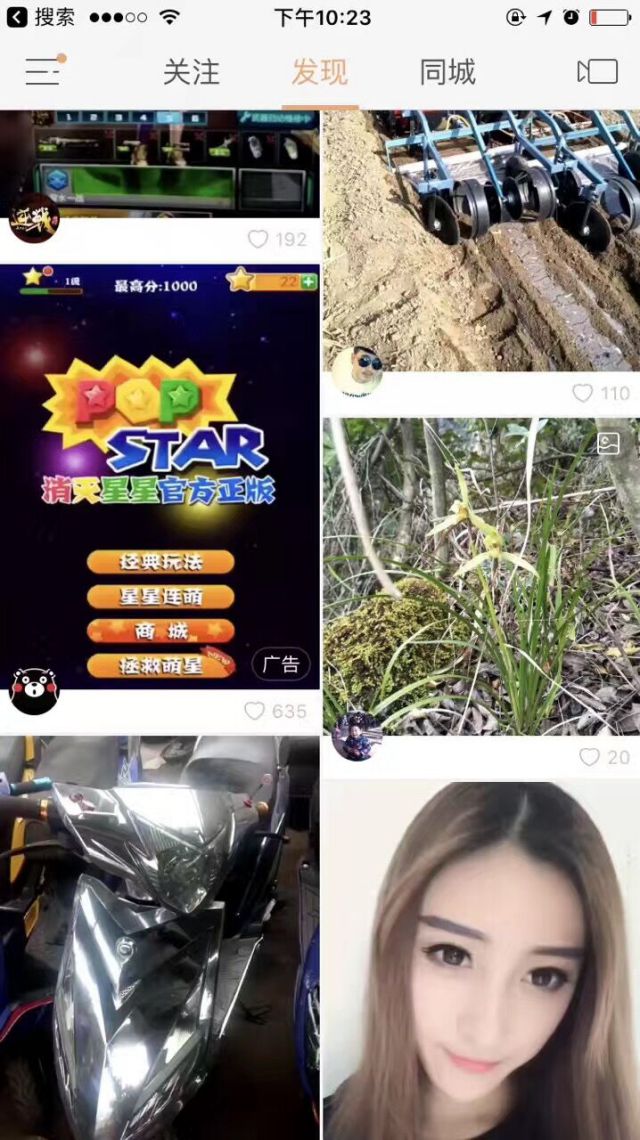Like the farm machinery video with 110 likes
640x1140 pixels.
[583, 393]
